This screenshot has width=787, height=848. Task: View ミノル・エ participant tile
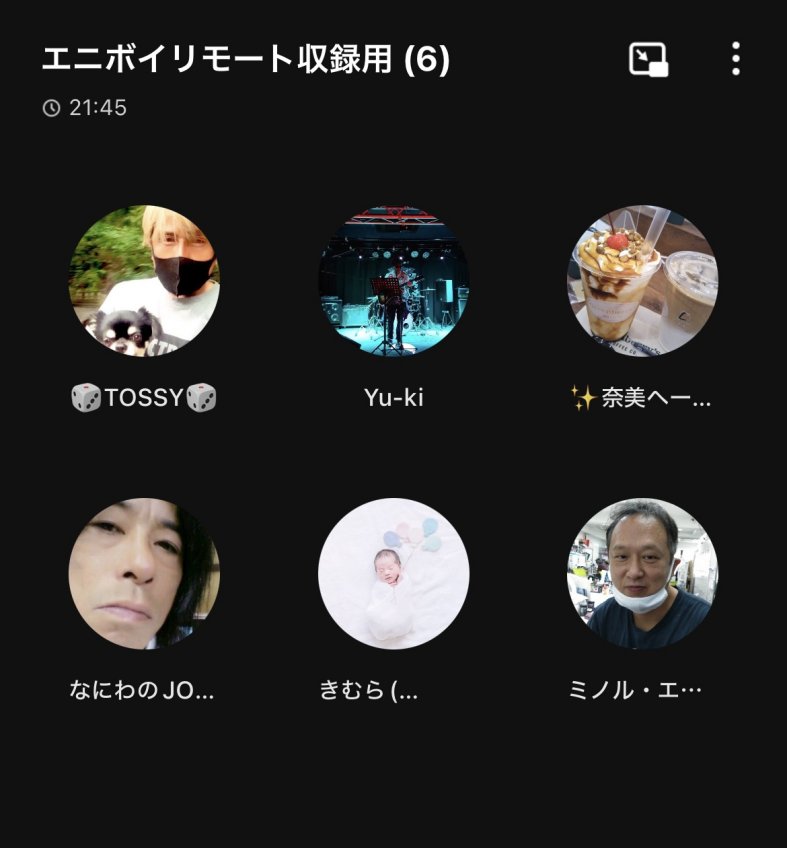642,573
